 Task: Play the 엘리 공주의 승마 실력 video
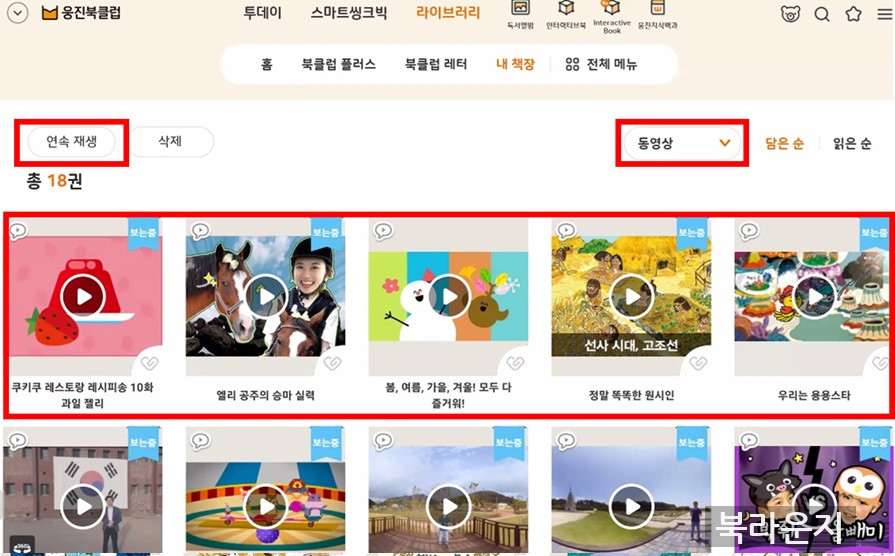[x=266, y=297]
